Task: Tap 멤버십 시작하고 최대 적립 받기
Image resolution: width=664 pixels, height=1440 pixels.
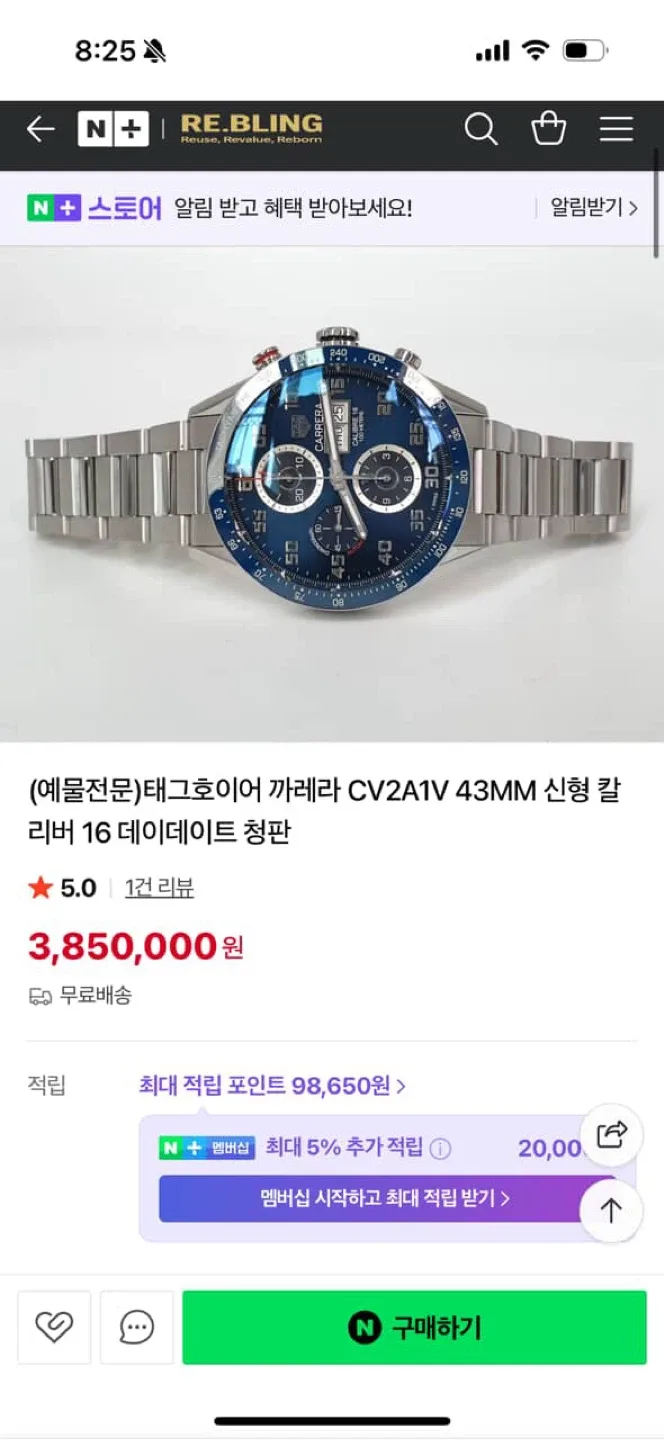Action: tap(385, 1198)
